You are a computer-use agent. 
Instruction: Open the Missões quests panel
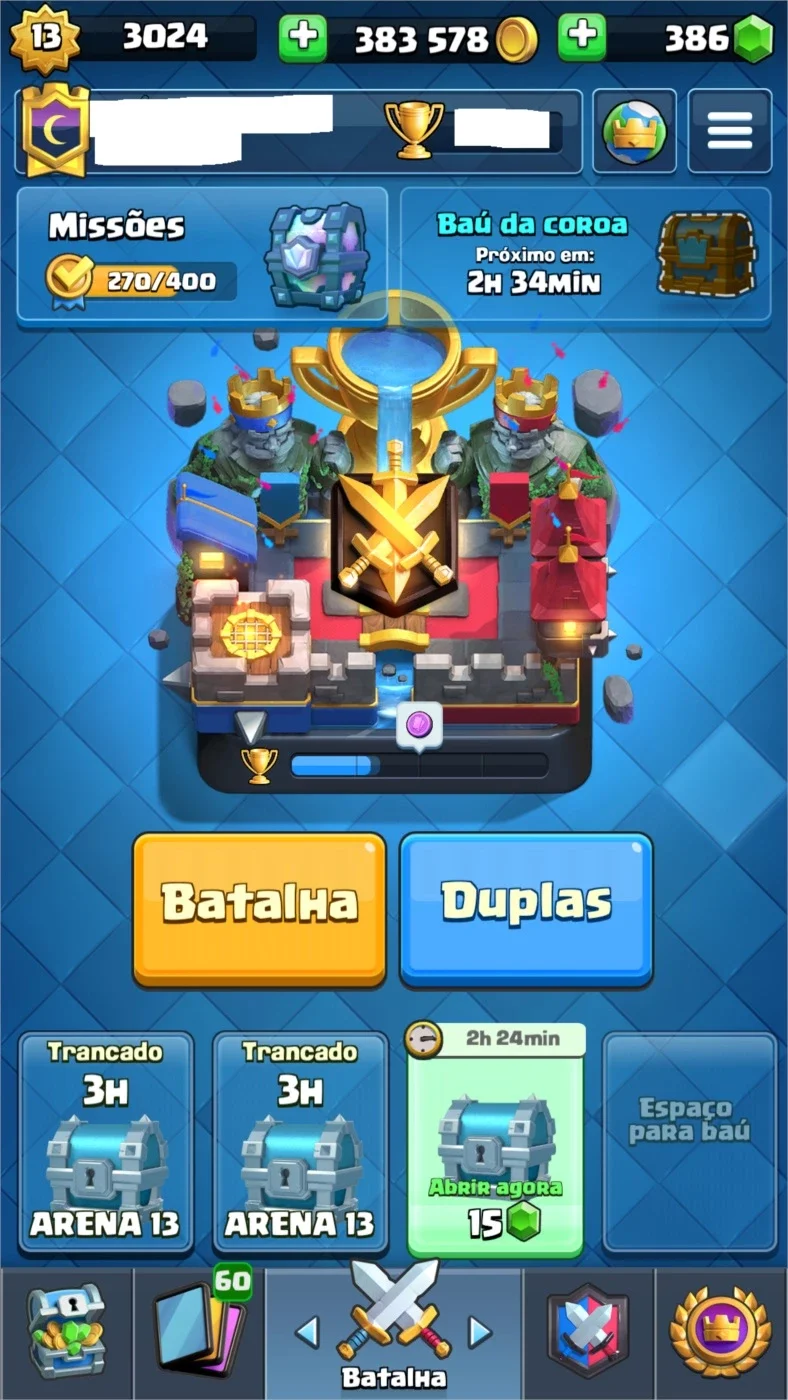[x=202, y=255]
